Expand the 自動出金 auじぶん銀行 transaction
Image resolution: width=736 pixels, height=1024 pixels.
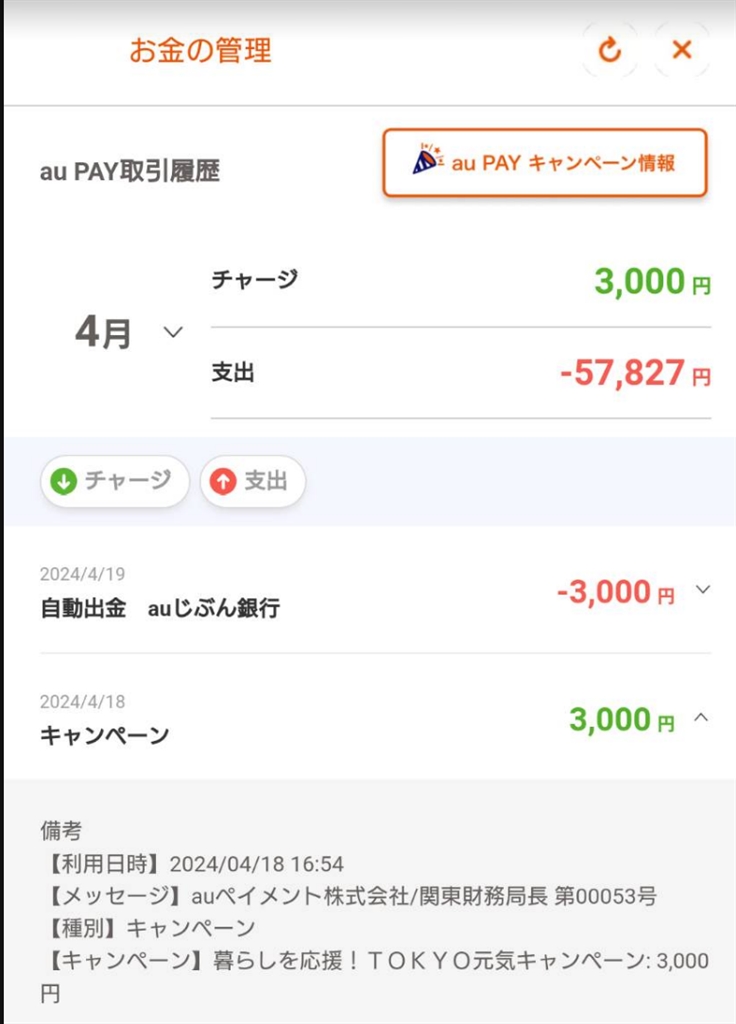(x=702, y=590)
